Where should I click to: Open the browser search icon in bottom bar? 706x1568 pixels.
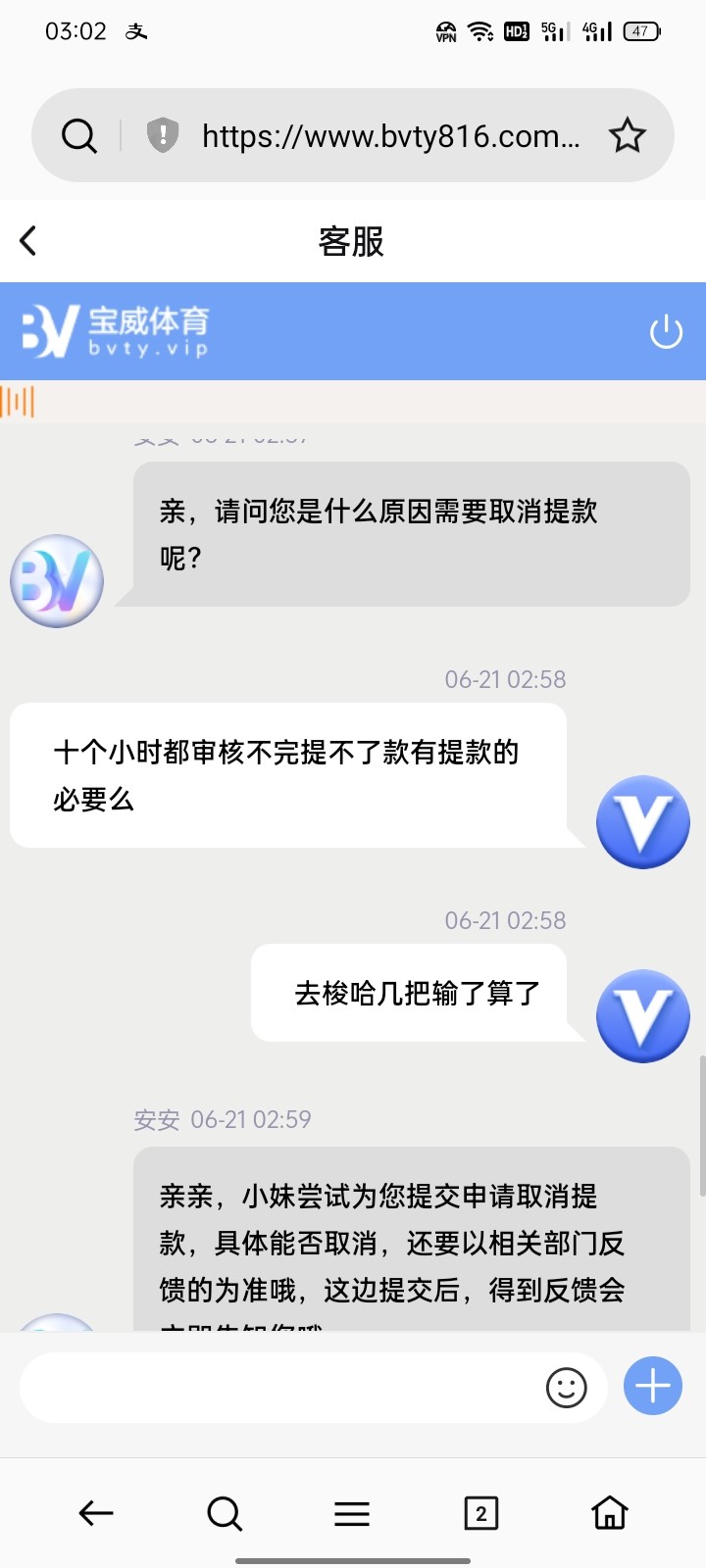(x=224, y=1512)
